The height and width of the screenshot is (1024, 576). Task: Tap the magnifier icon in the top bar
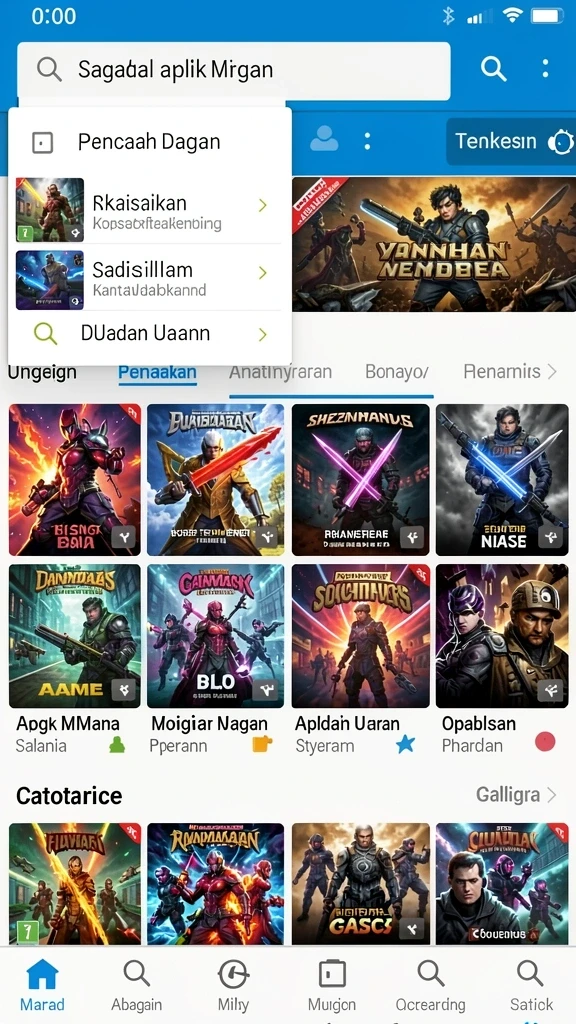click(x=494, y=69)
